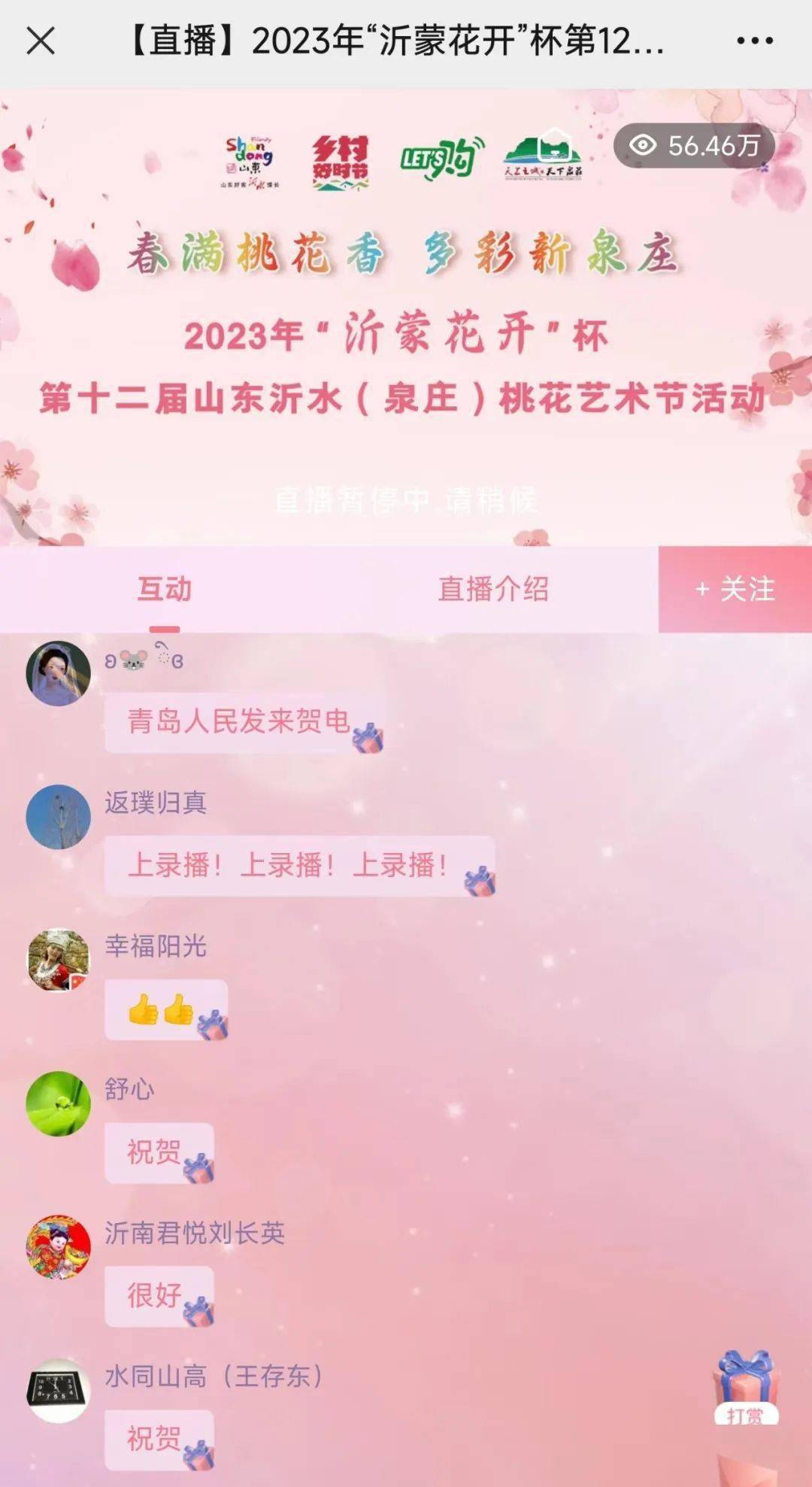This screenshot has width=812, height=1487.
Task: Open 返璞归真's profile avatar
Action: [58, 817]
